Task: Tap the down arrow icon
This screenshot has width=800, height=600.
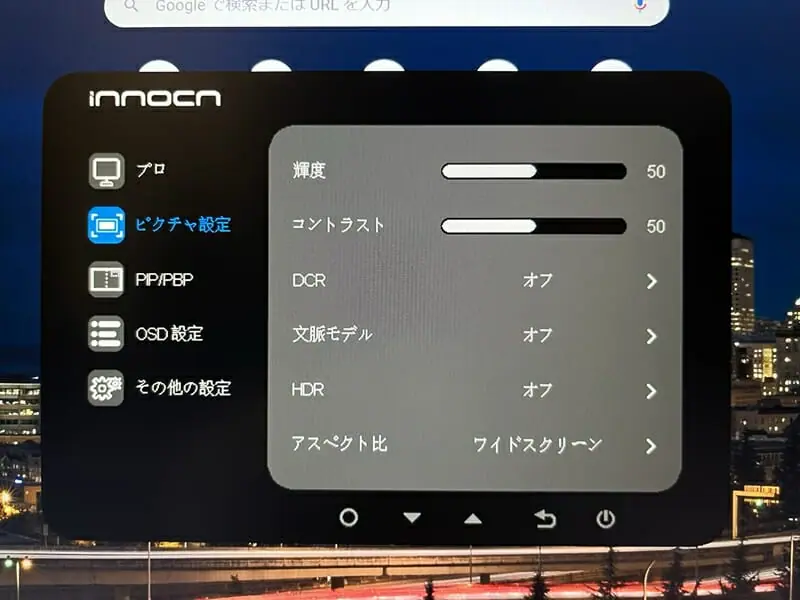Action: [412, 519]
